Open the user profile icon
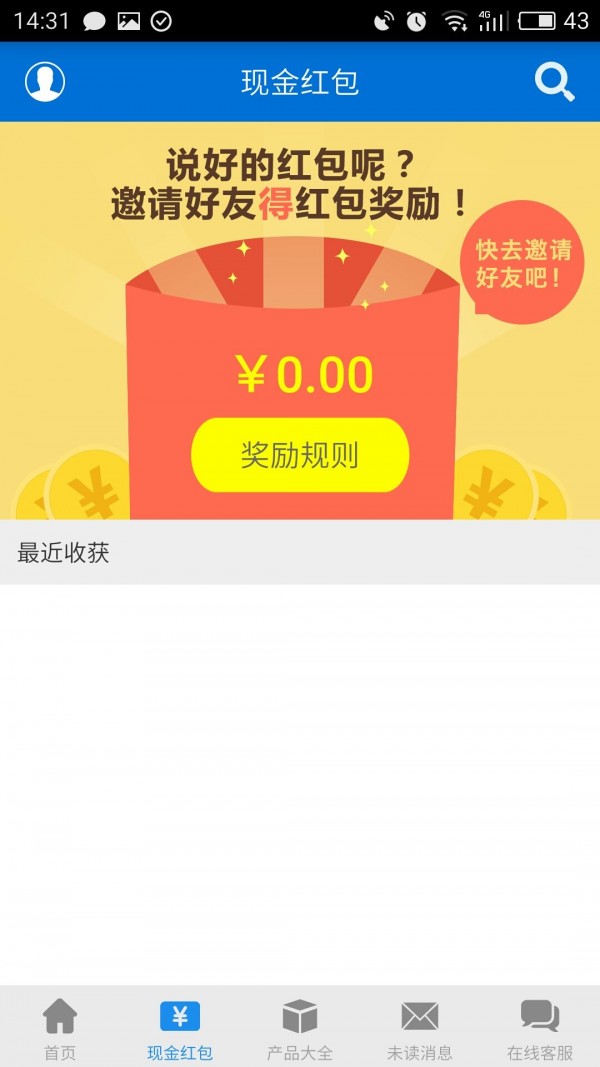Viewport: 600px width, 1067px height. (x=45, y=82)
